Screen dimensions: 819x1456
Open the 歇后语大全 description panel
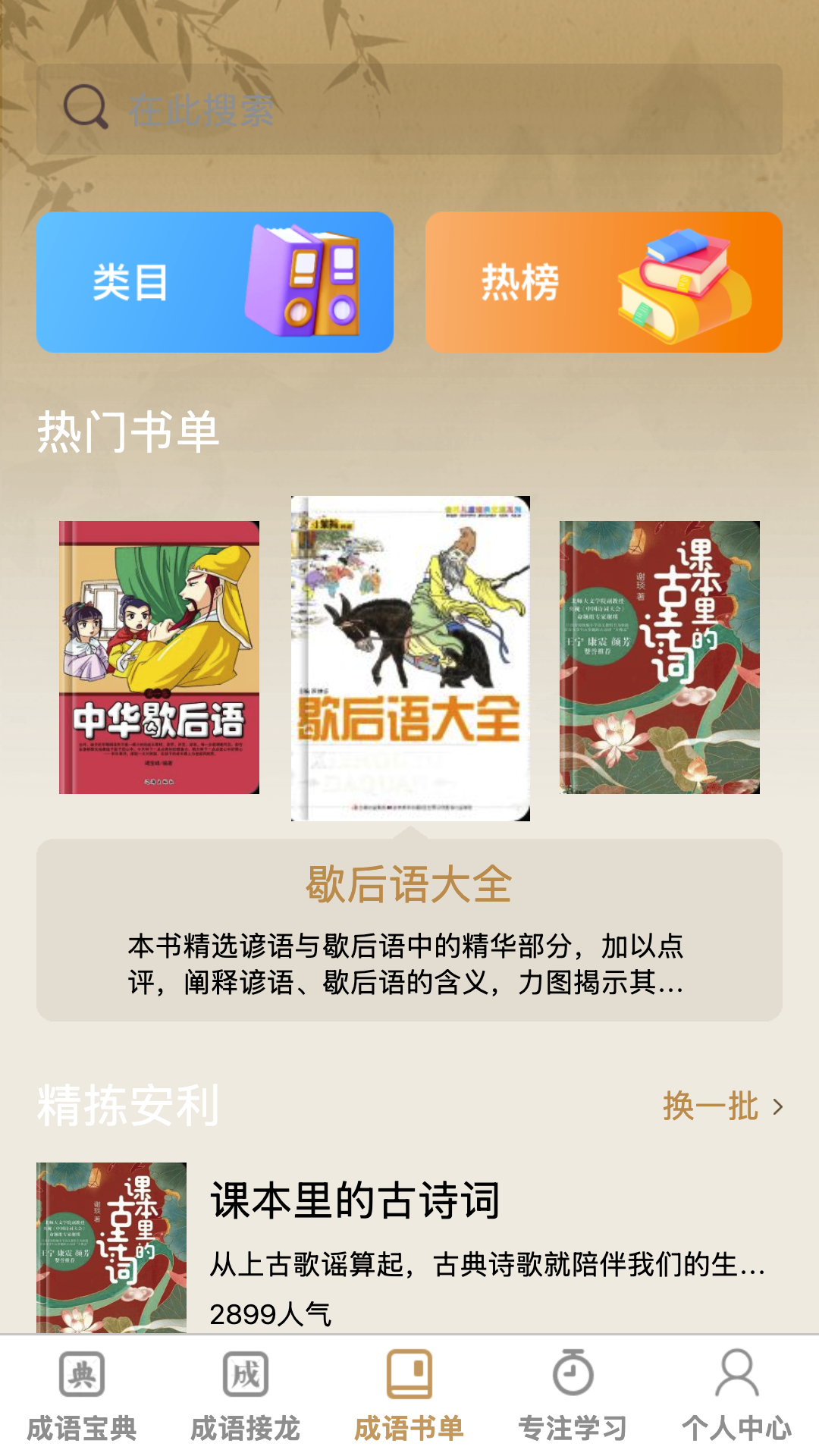(x=409, y=933)
